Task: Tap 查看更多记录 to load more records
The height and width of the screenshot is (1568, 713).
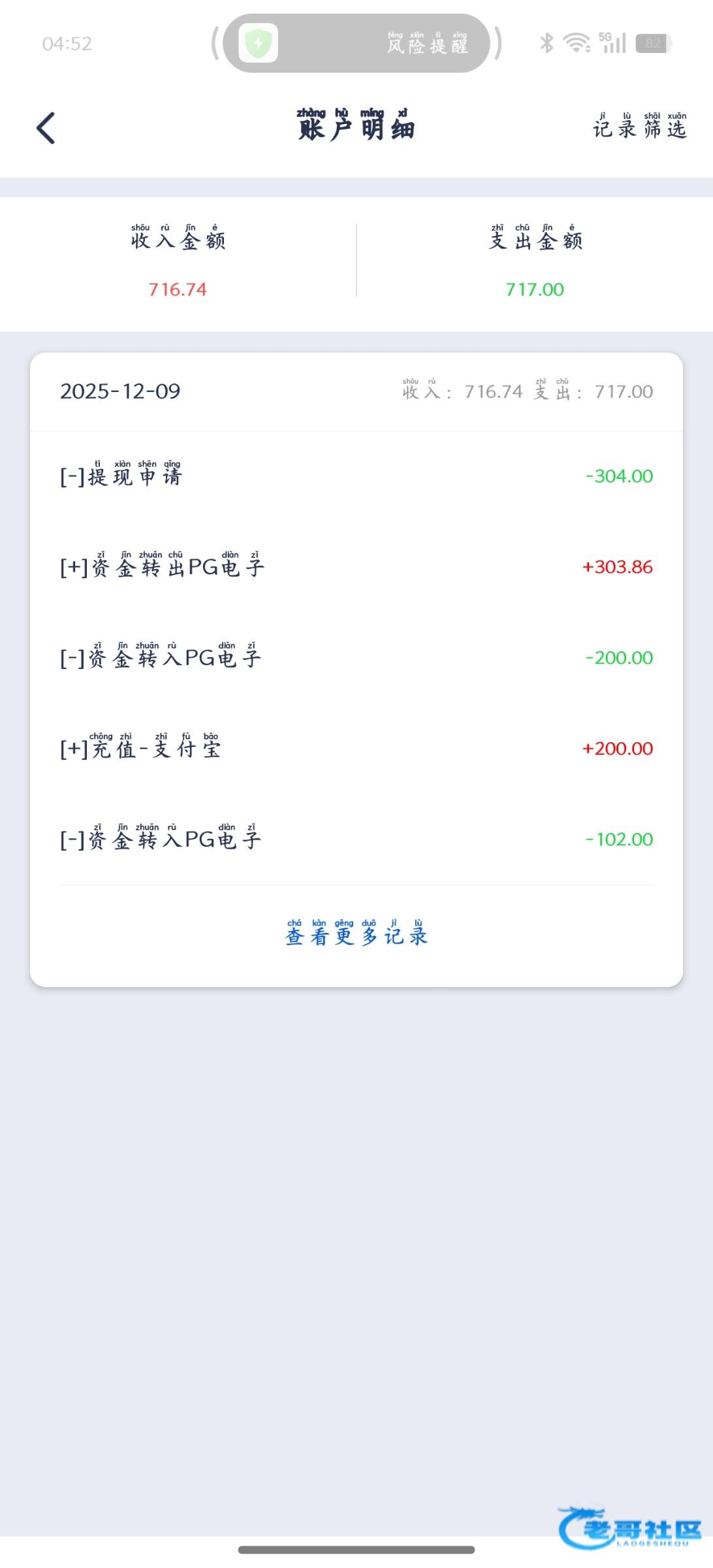Action: click(x=356, y=935)
